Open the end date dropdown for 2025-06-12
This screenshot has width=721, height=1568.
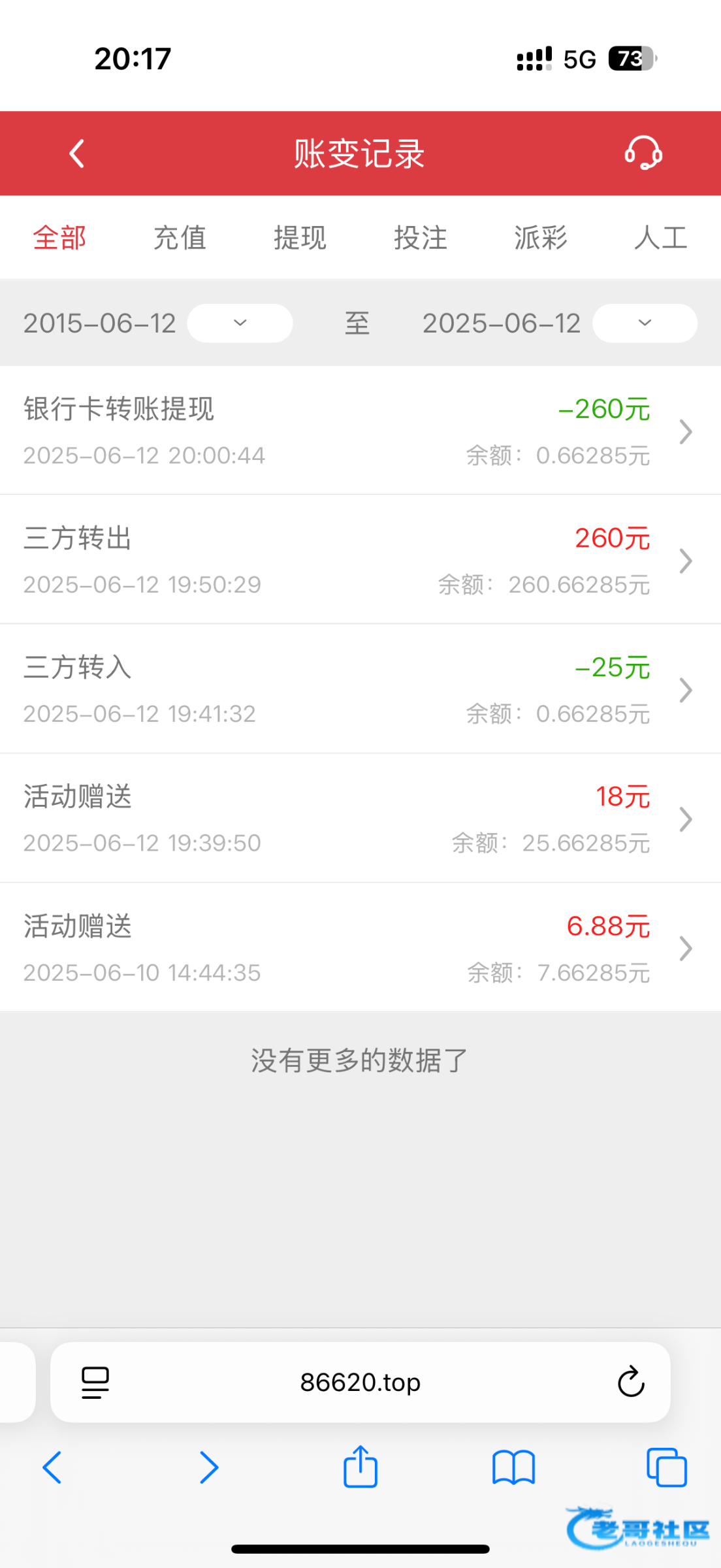(645, 323)
